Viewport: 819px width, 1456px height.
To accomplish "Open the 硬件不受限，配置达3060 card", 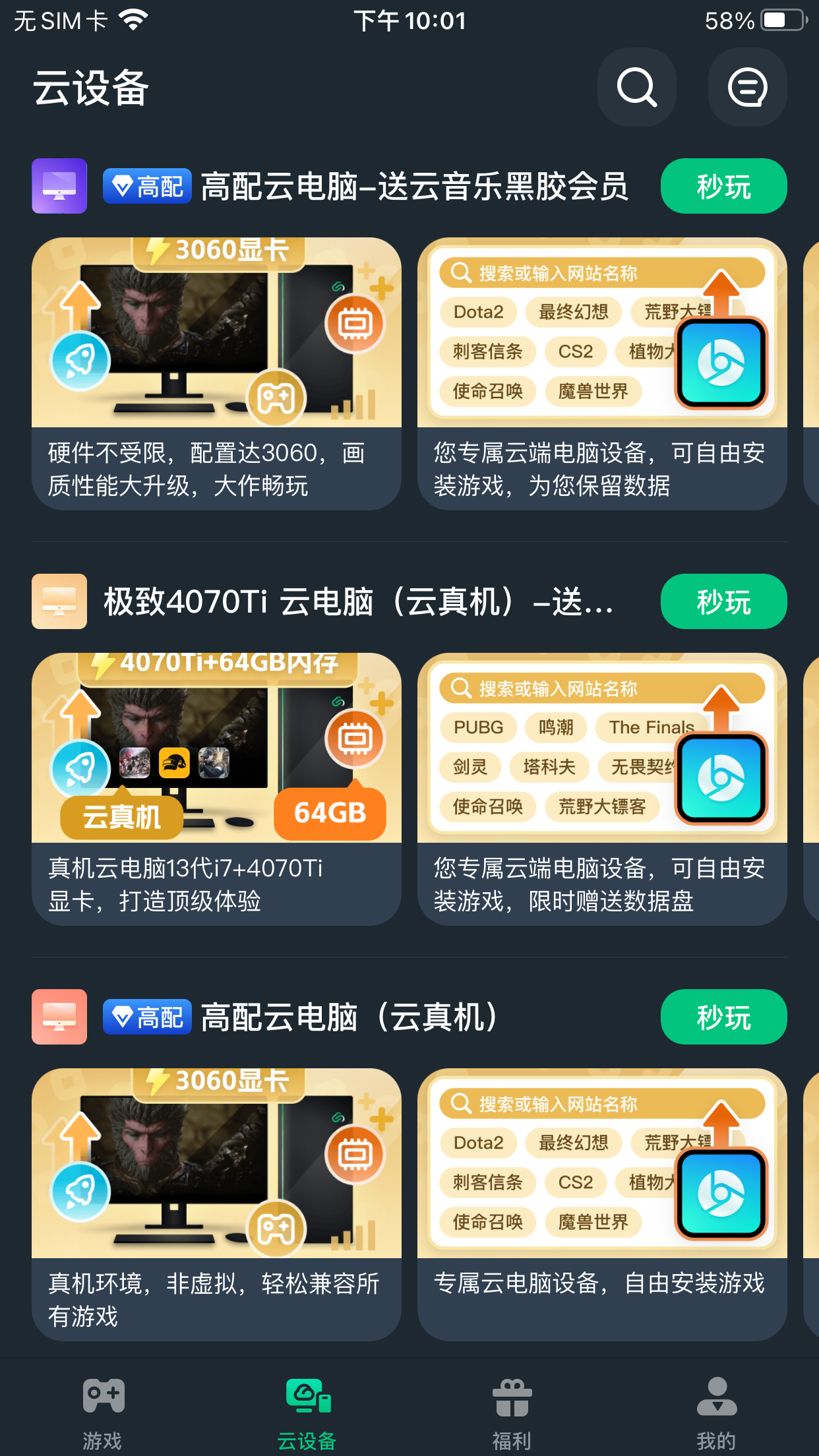I will point(216,373).
